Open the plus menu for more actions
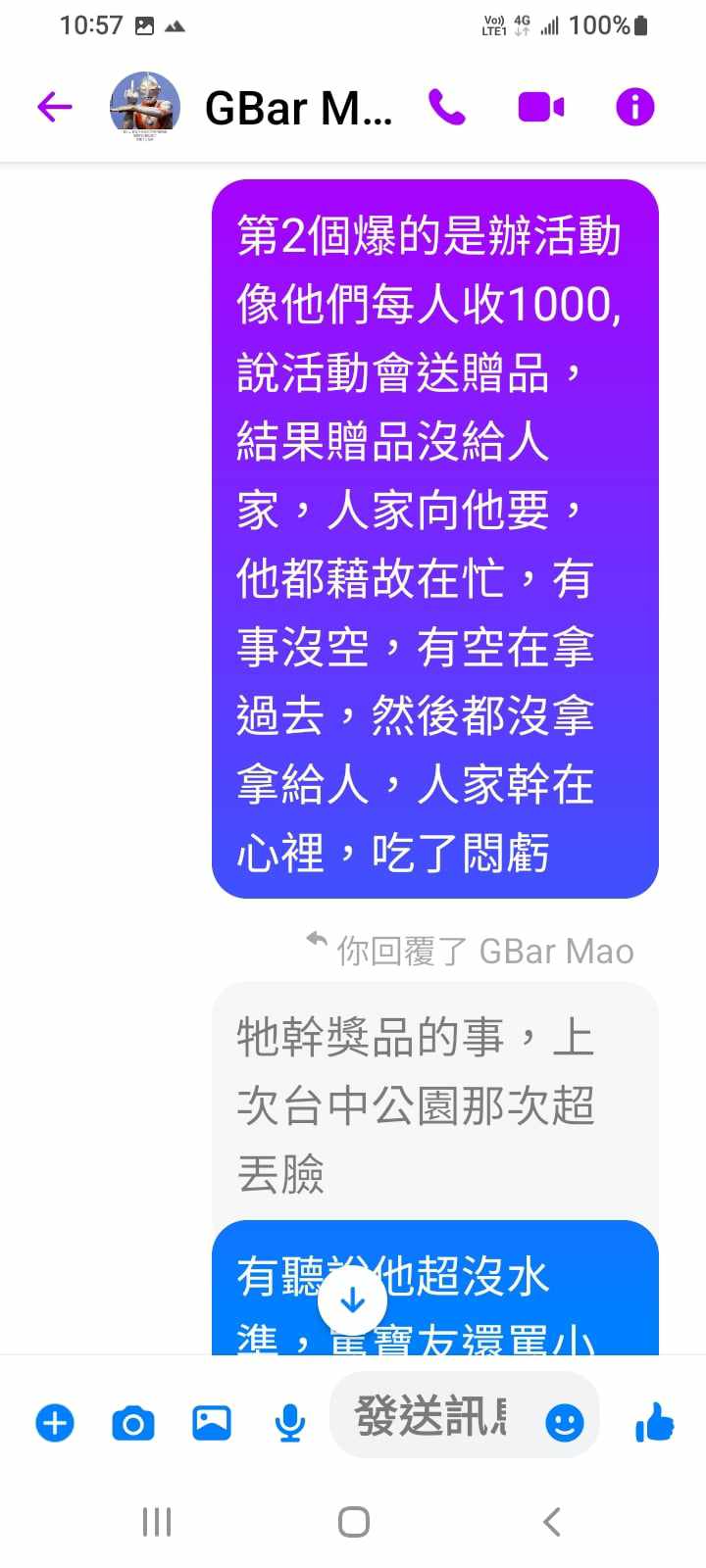The image size is (706, 1568). [x=55, y=1422]
